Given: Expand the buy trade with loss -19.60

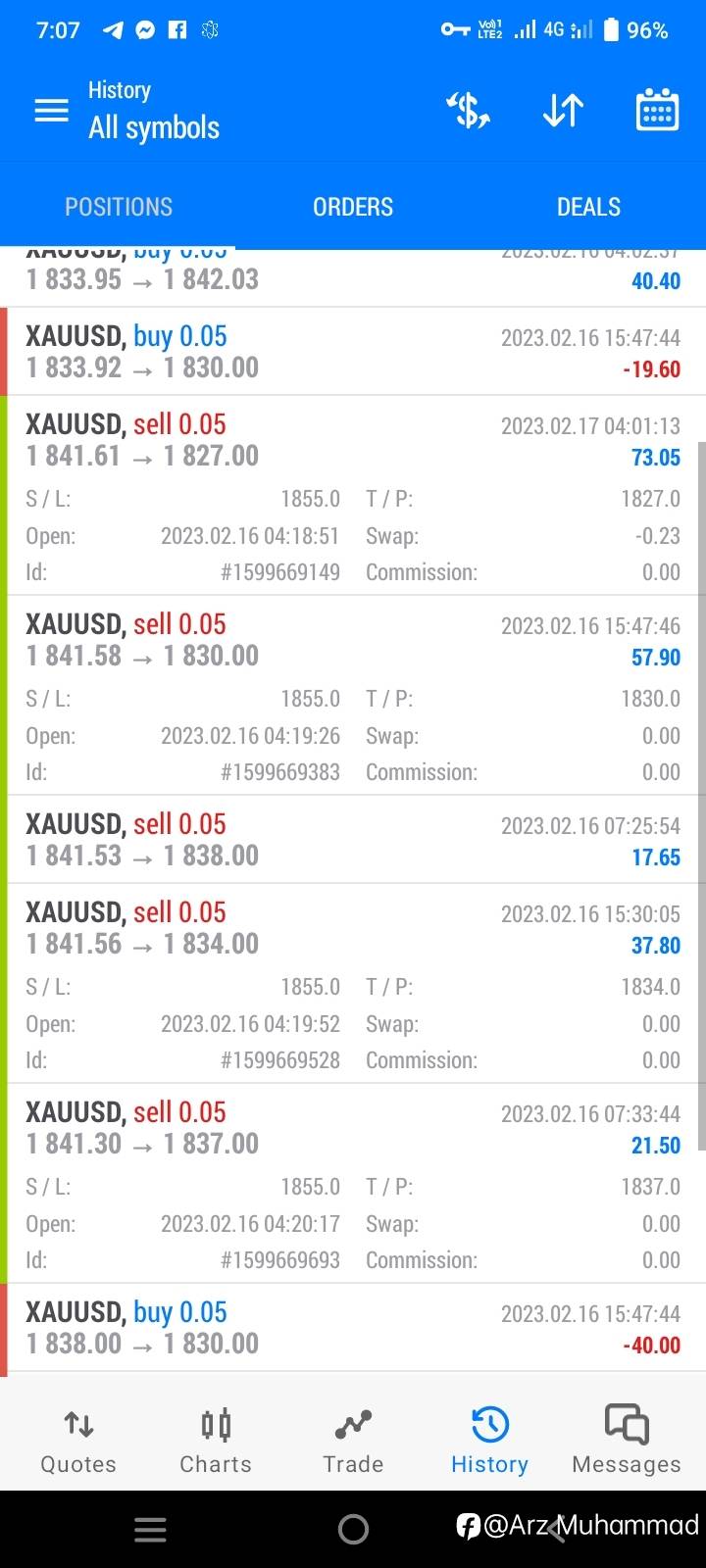Looking at the screenshot, I should click(353, 352).
